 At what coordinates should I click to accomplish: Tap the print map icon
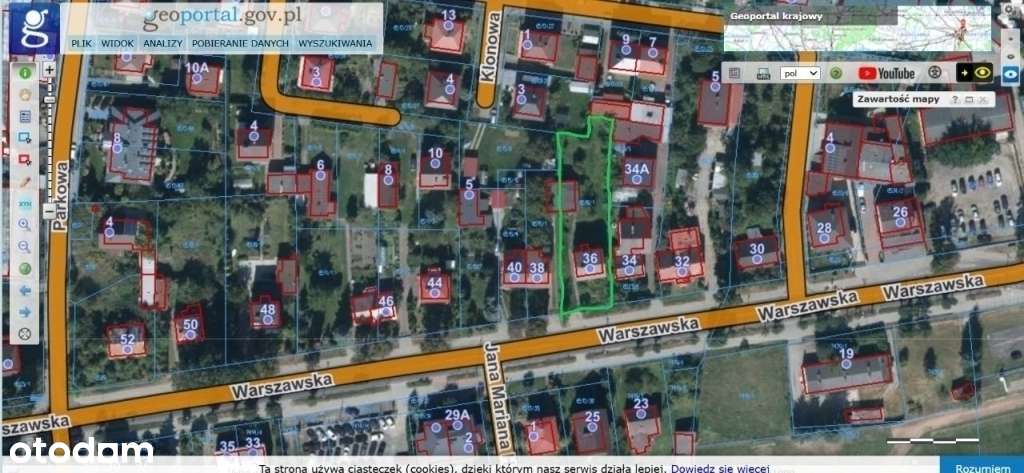(x=764, y=73)
